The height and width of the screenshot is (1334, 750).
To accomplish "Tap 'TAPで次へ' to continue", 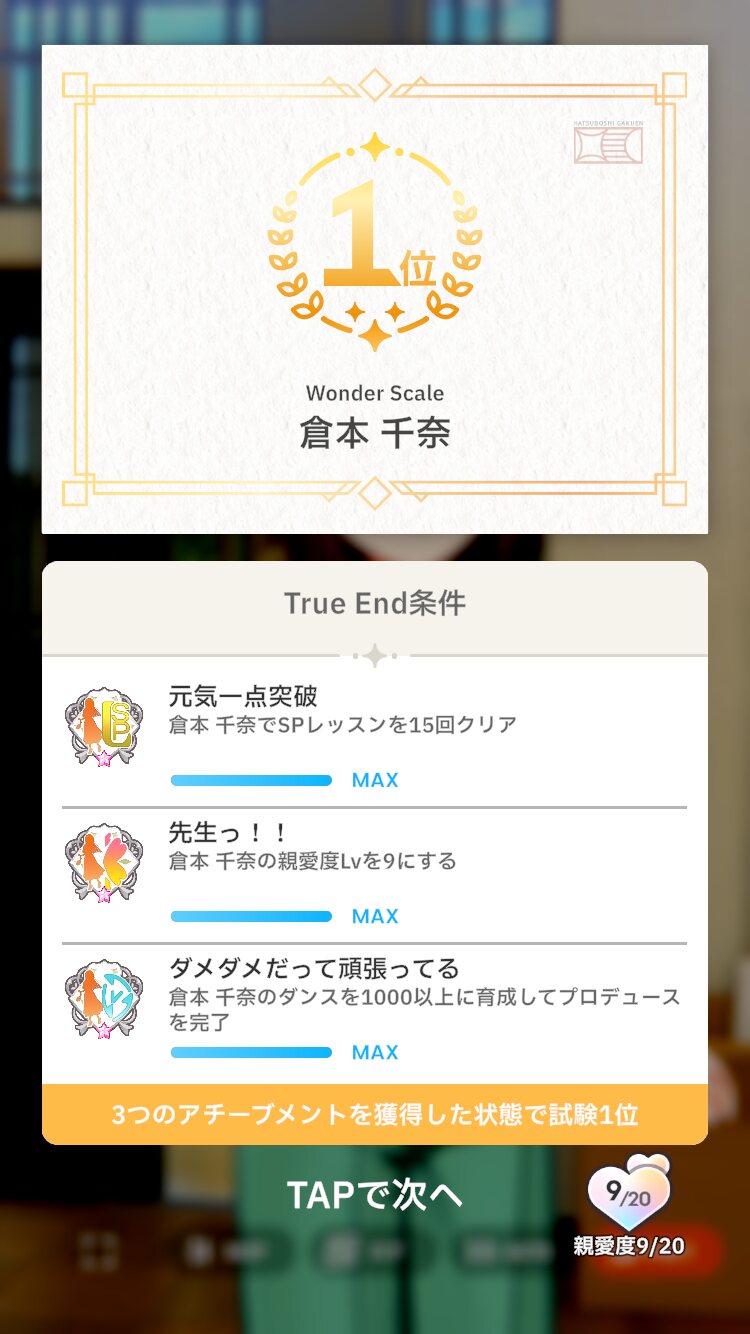I will [374, 1194].
